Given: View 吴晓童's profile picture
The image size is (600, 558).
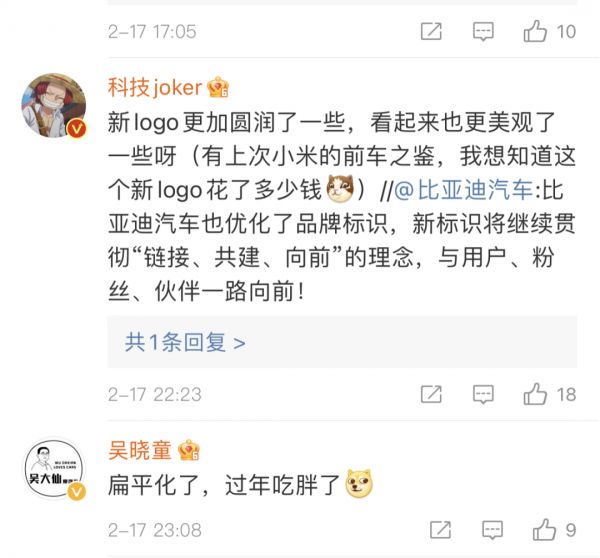Looking at the screenshot, I should click(x=51, y=468).
